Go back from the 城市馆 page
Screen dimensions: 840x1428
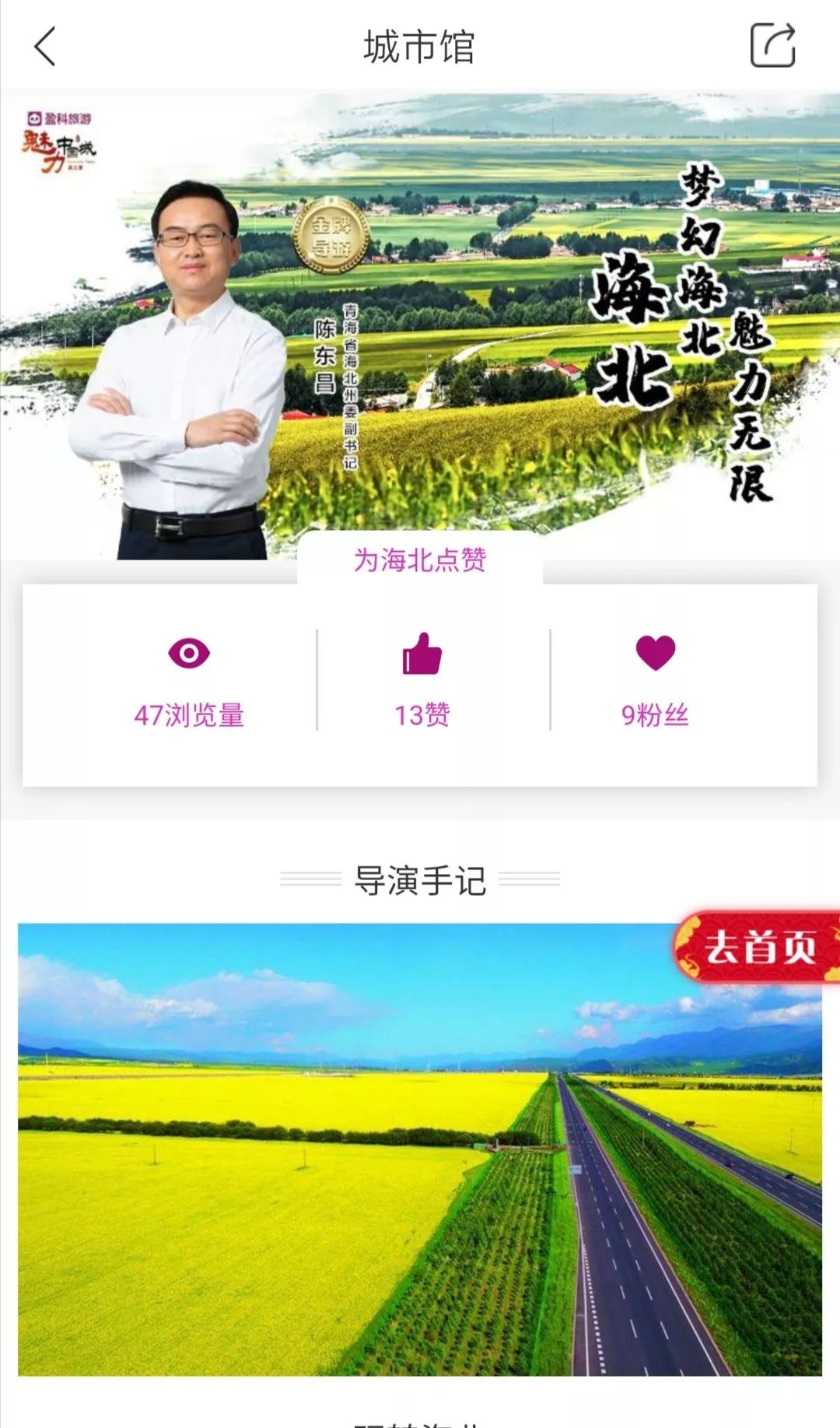click(x=45, y=46)
